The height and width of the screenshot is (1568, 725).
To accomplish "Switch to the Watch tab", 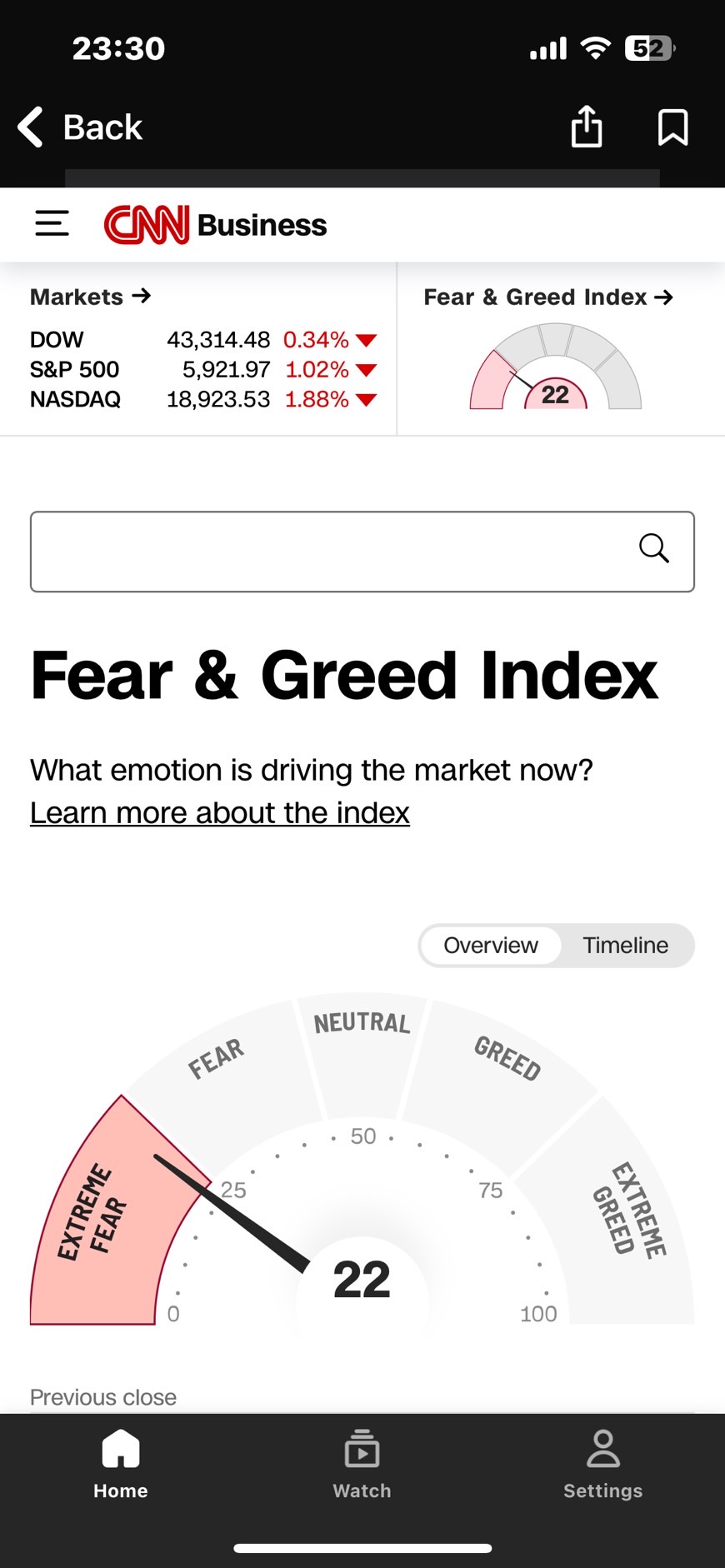I will pos(362,1464).
